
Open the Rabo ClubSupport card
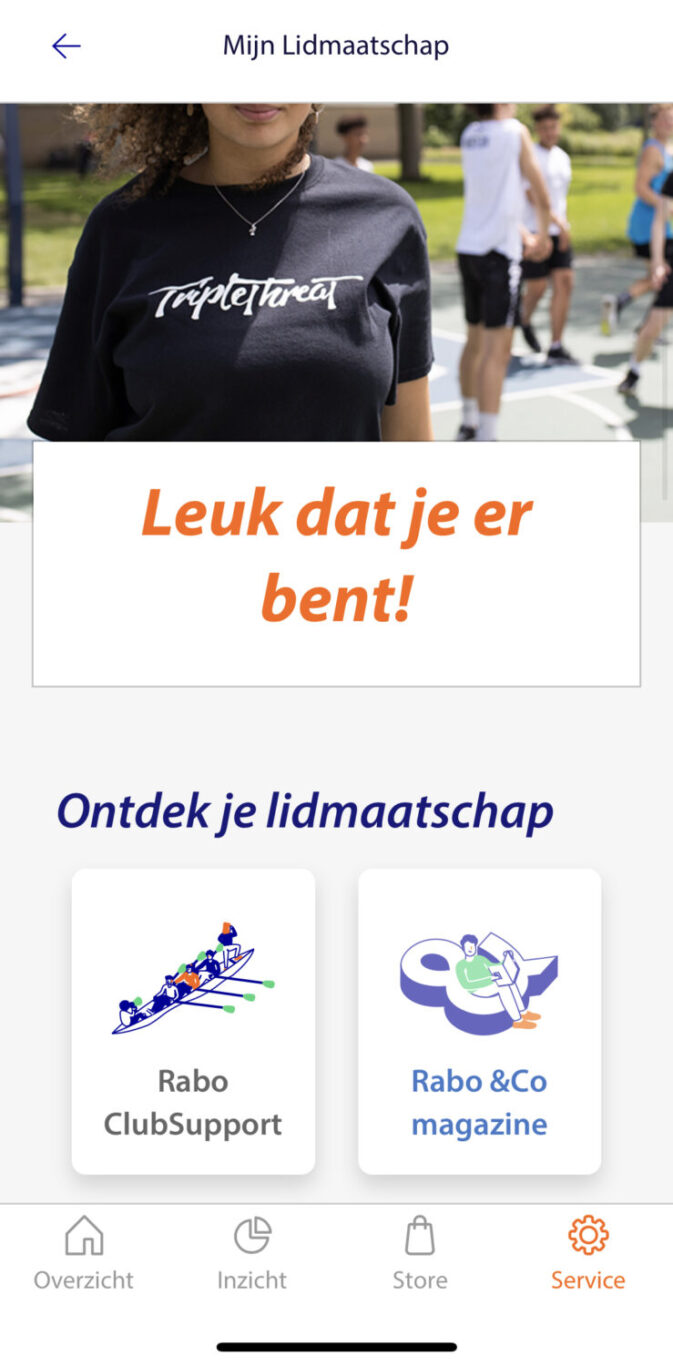coord(193,1021)
